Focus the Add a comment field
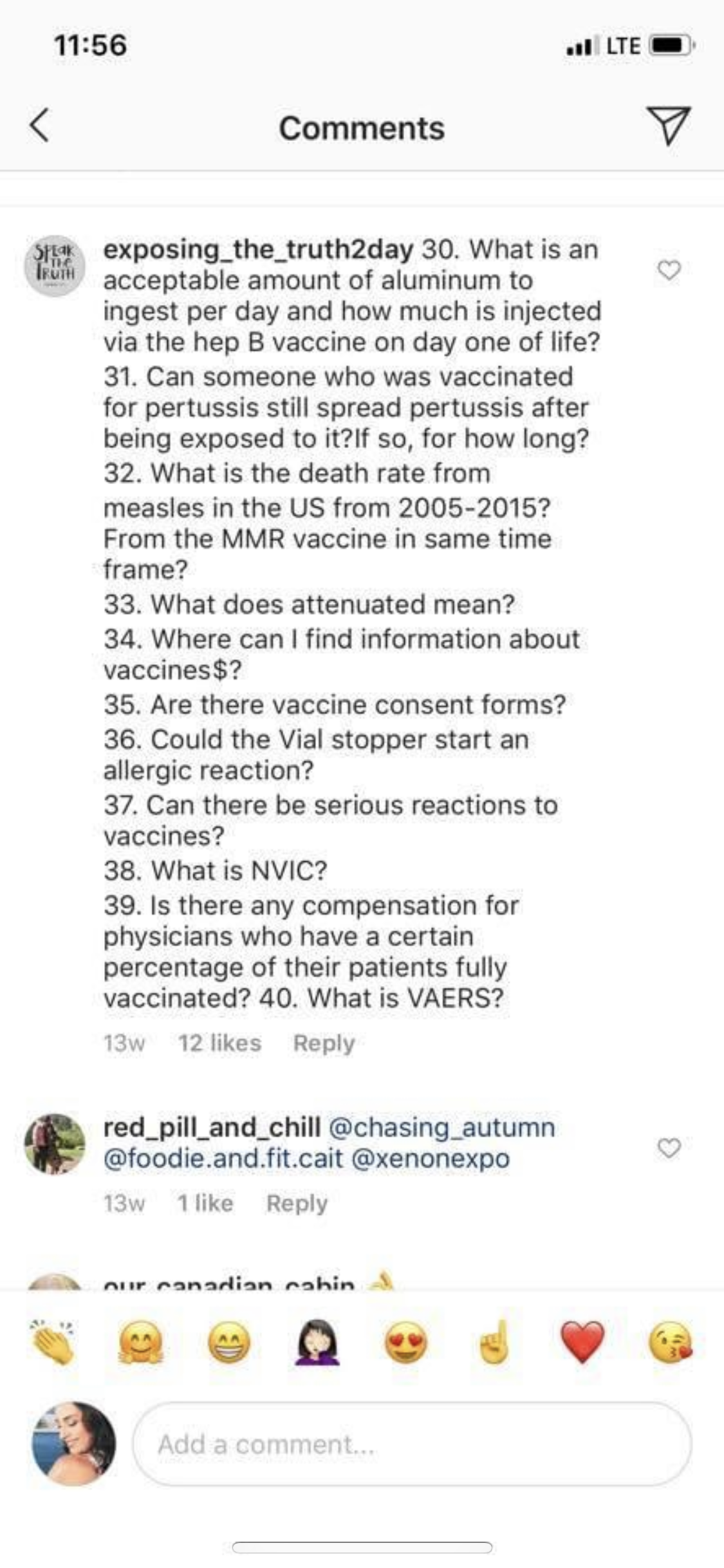Image resolution: width=724 pixels, height=1568 pixels. tap(412, 1444)
